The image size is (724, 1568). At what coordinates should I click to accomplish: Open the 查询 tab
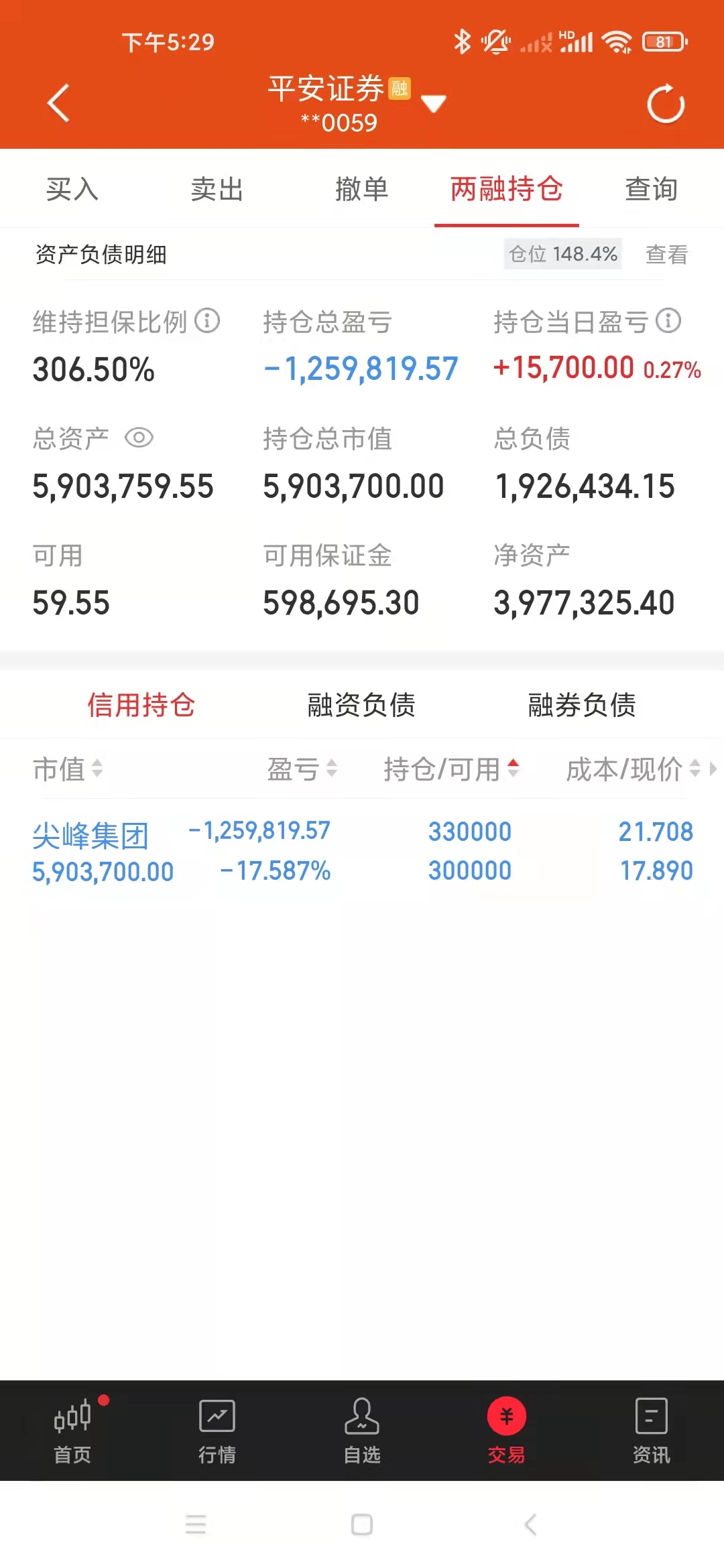652,189
